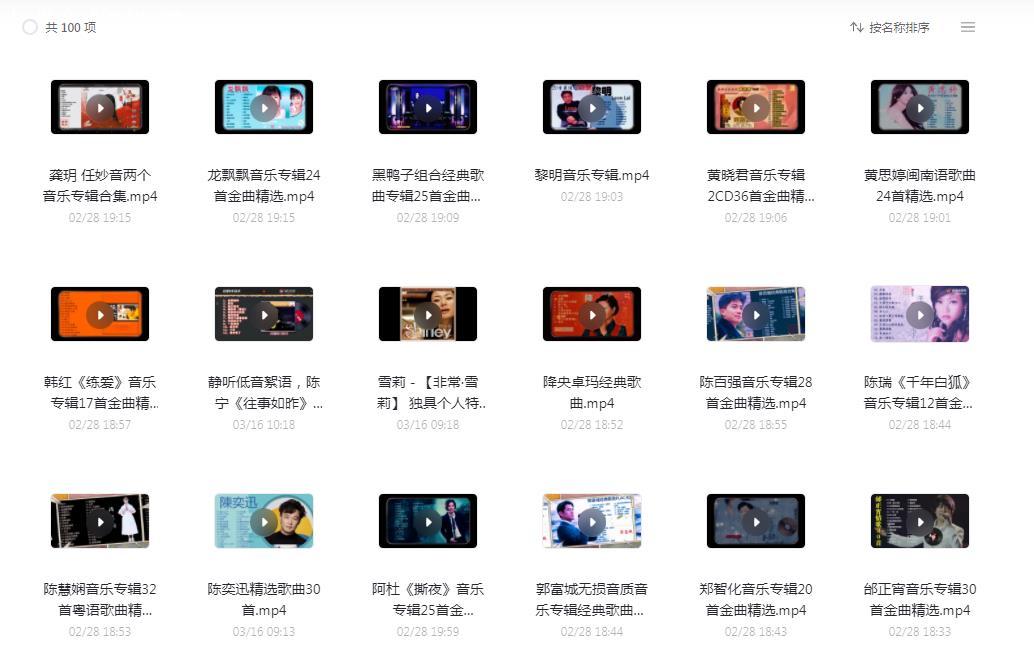Play 龙飘飘音乐专辑24首金曲精选 video
Viewport: 1034px width, 655px height.
tap(264, 107)
